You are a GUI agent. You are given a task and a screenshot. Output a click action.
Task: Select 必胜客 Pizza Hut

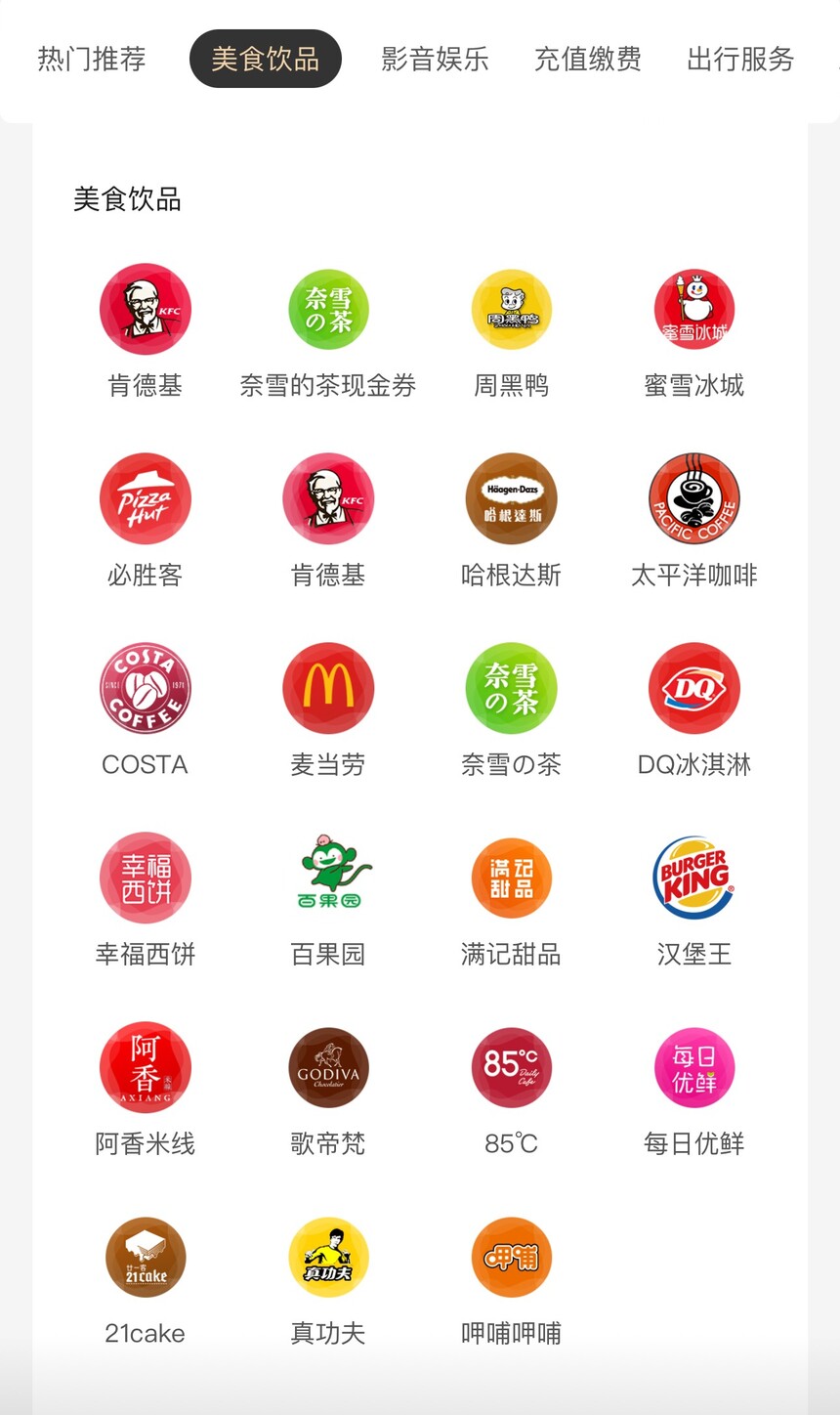tap(145, 498)
